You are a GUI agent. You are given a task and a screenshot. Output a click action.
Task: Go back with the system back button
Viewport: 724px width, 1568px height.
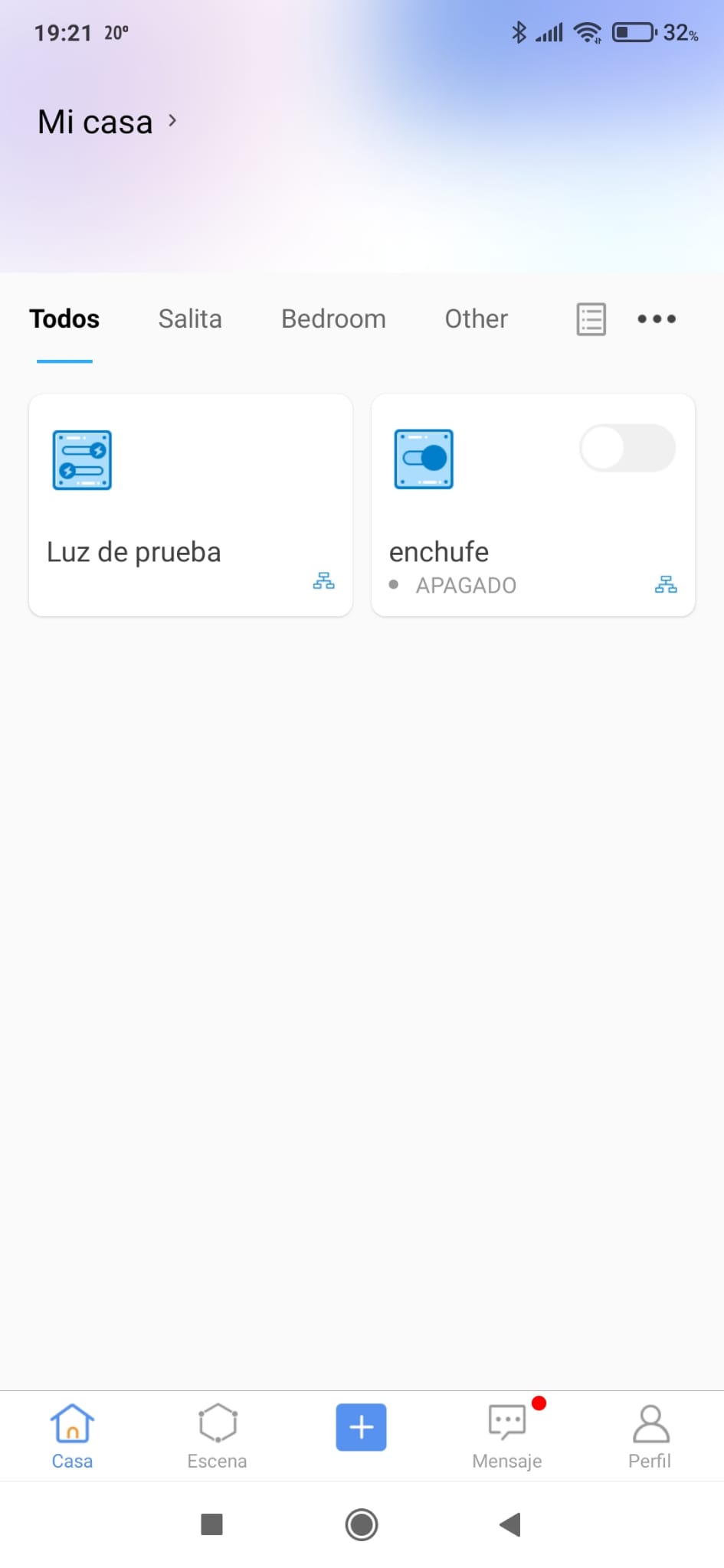(x=510, y=1524)
